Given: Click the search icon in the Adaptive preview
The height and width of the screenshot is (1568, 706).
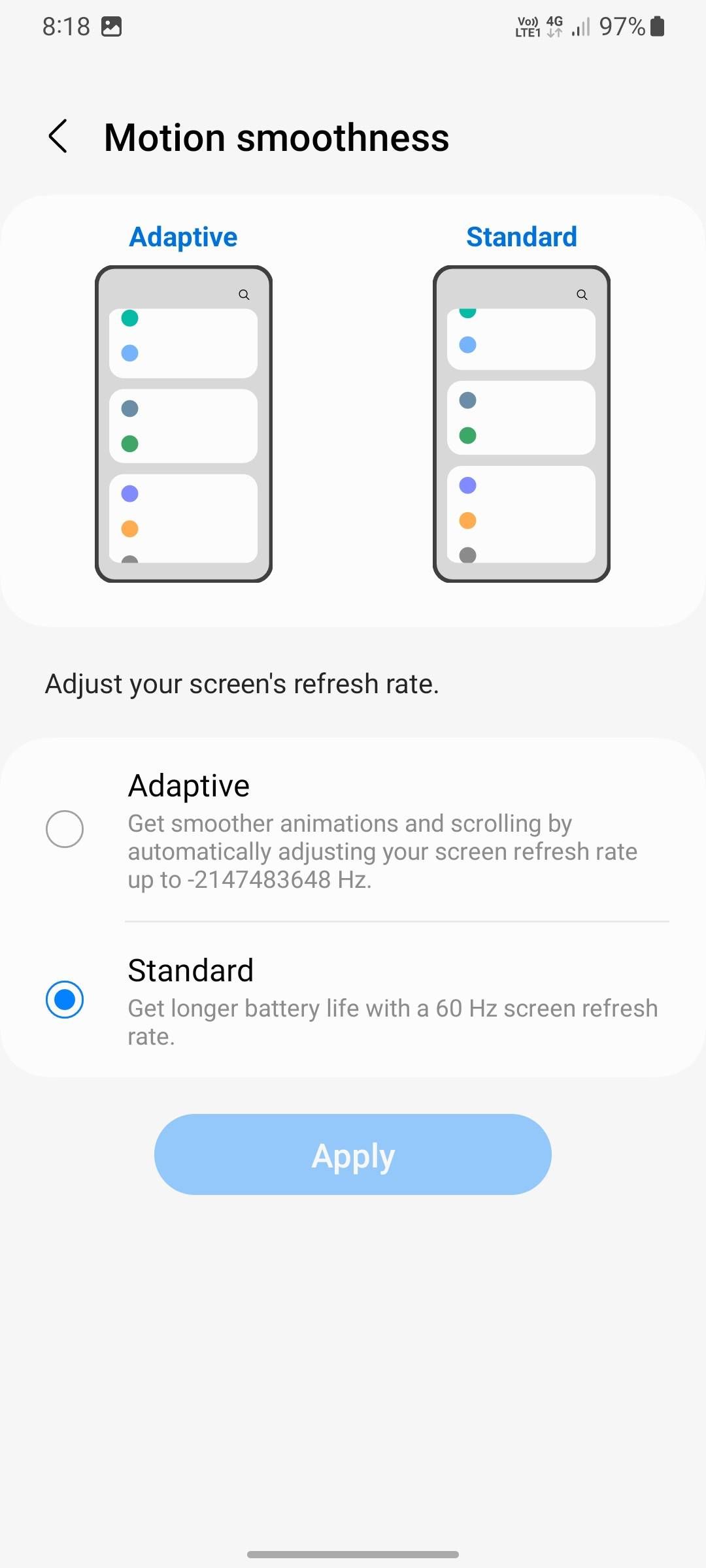Looking at the screenshot, I should 244,295.
